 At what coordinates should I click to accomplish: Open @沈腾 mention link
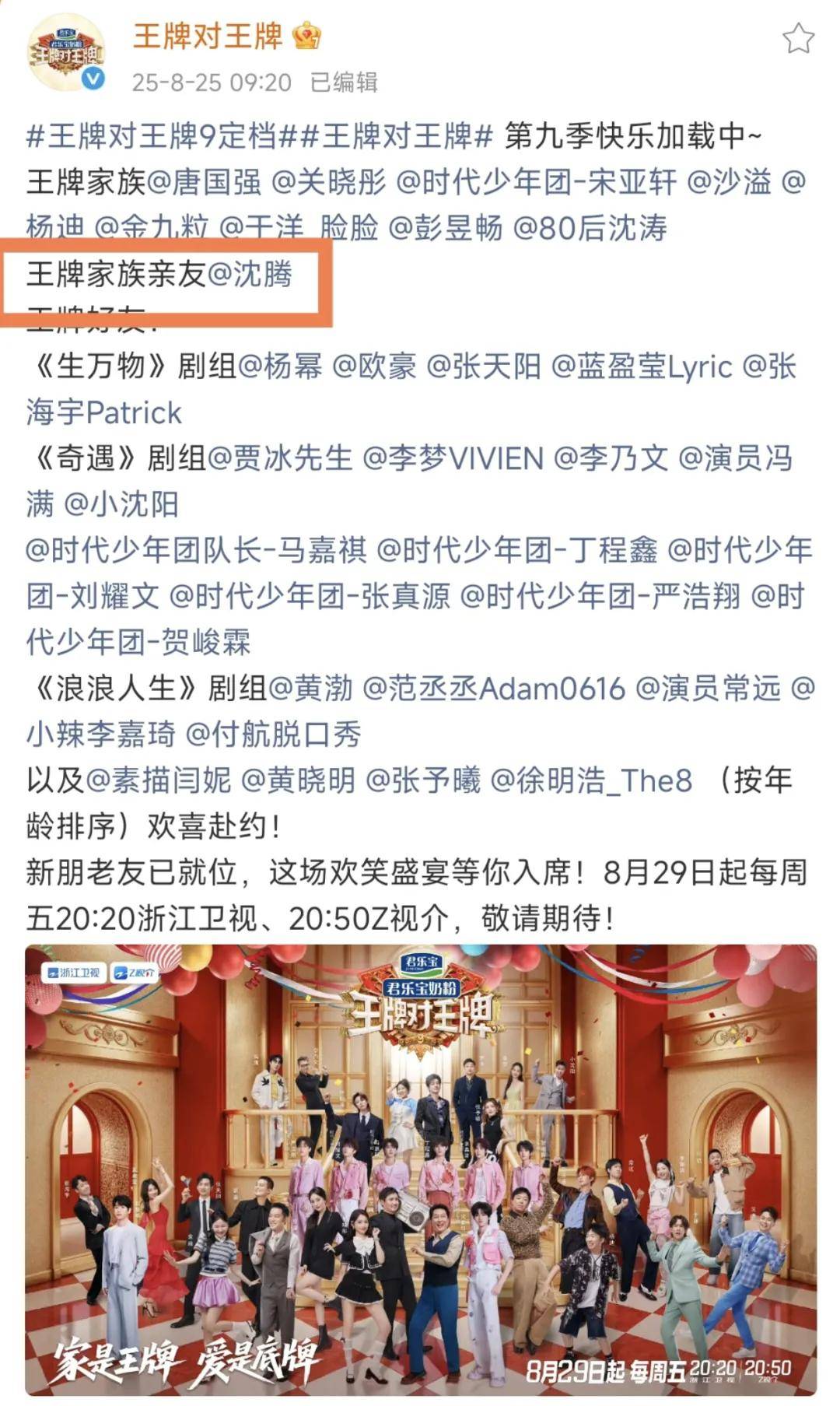coord(250,274)
